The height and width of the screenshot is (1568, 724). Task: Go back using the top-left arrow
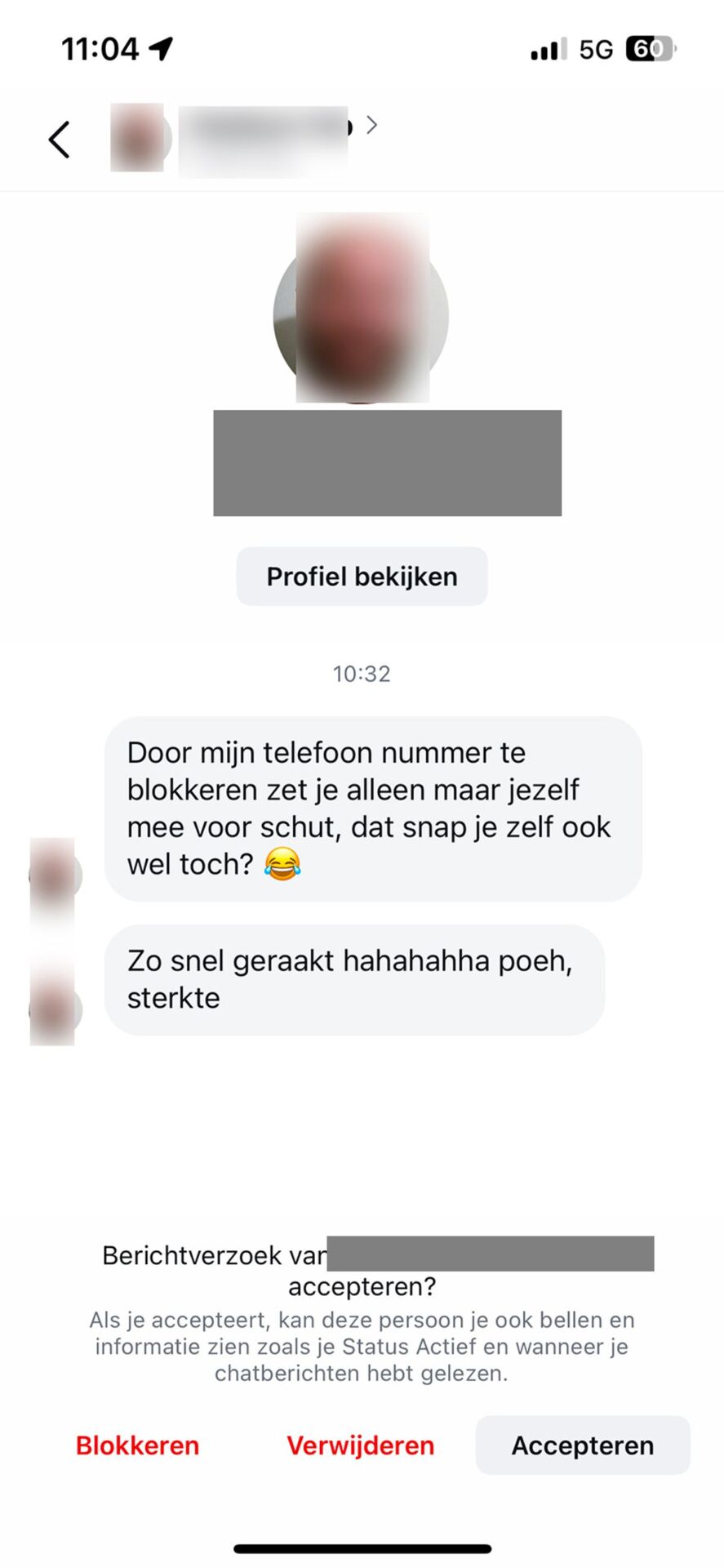click(59, 140)
